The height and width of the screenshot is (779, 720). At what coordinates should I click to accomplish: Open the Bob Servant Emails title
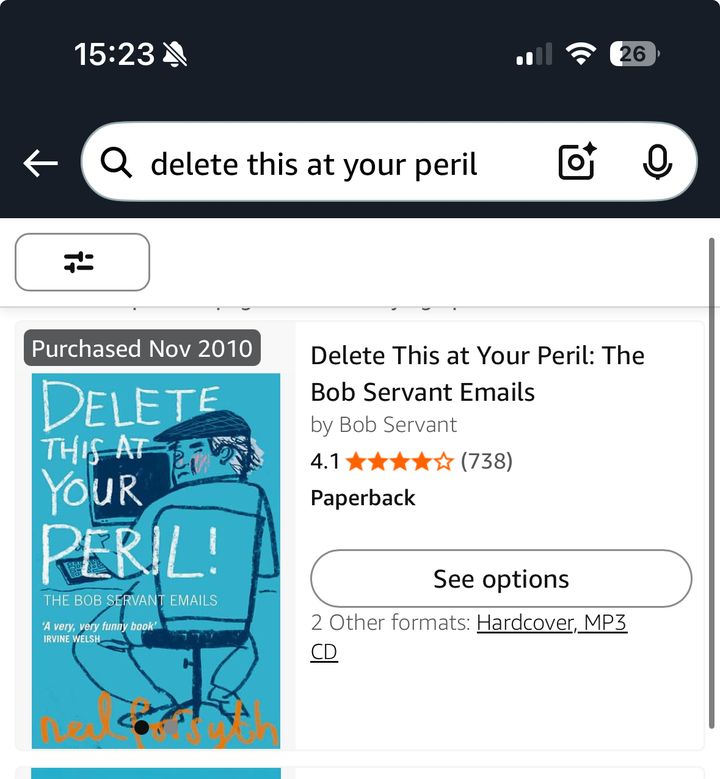[477, 373]
